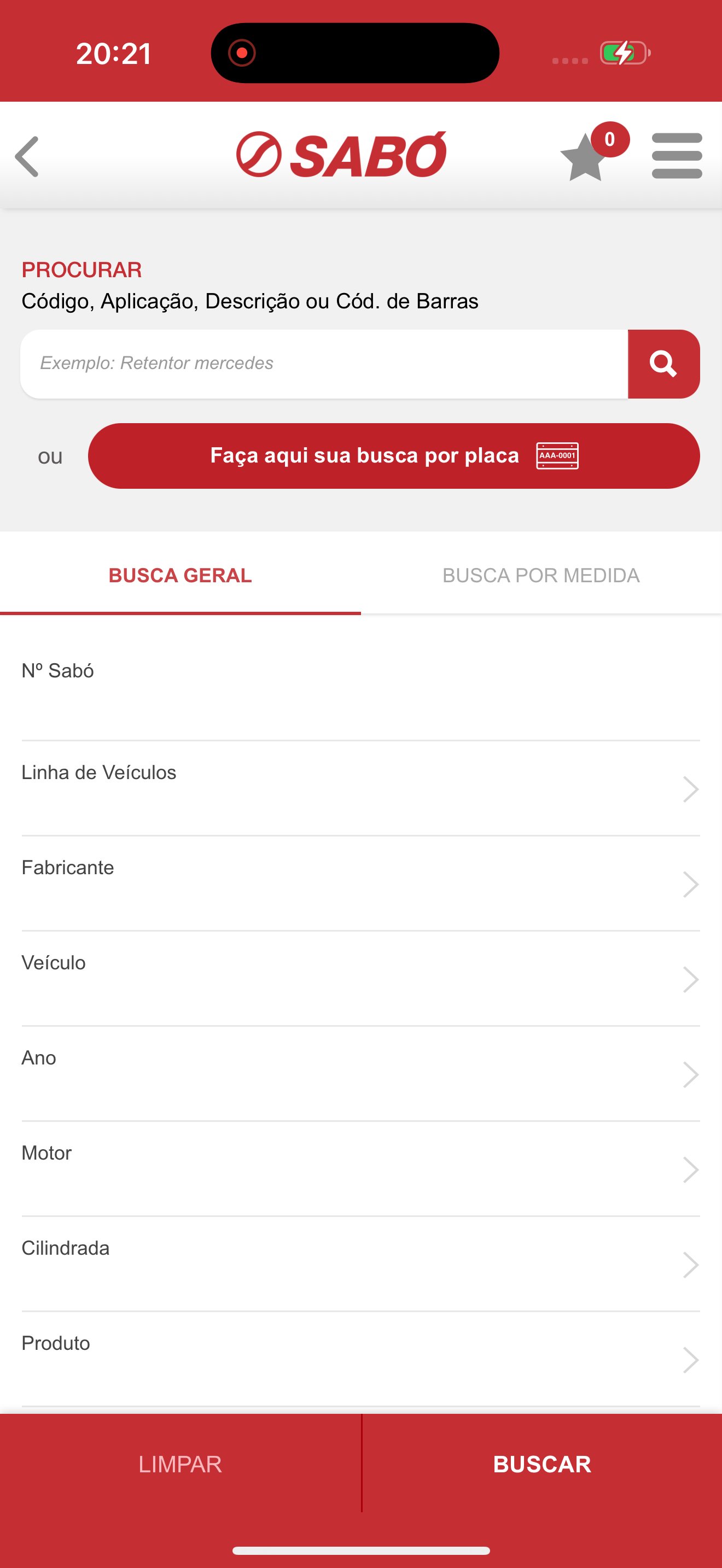722x1568 pixels.
Task: Pick a year in the Ano row
Action: pos(360,1074)
